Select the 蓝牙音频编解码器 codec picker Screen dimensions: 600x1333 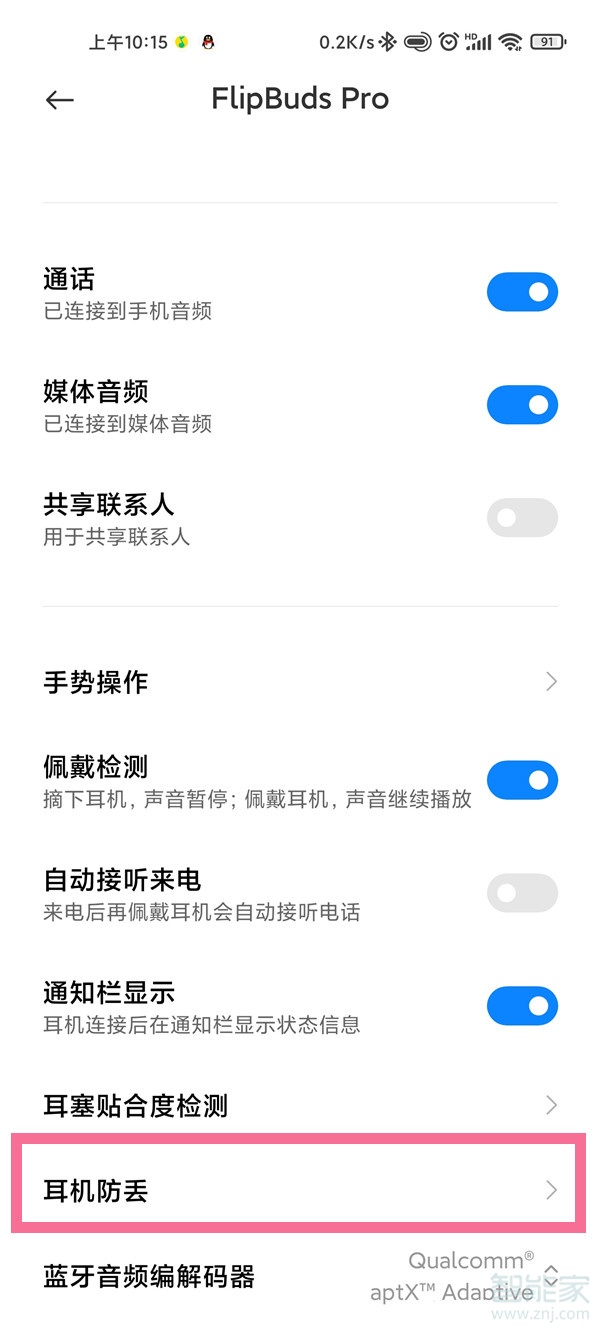300,1277
